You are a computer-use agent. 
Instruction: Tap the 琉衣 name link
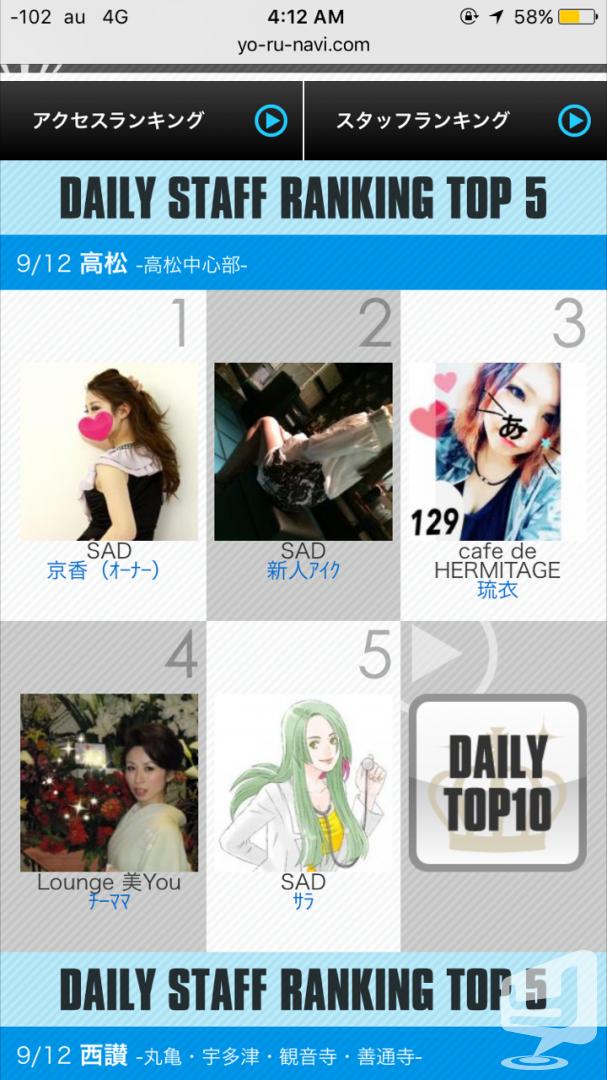[497, 590]
